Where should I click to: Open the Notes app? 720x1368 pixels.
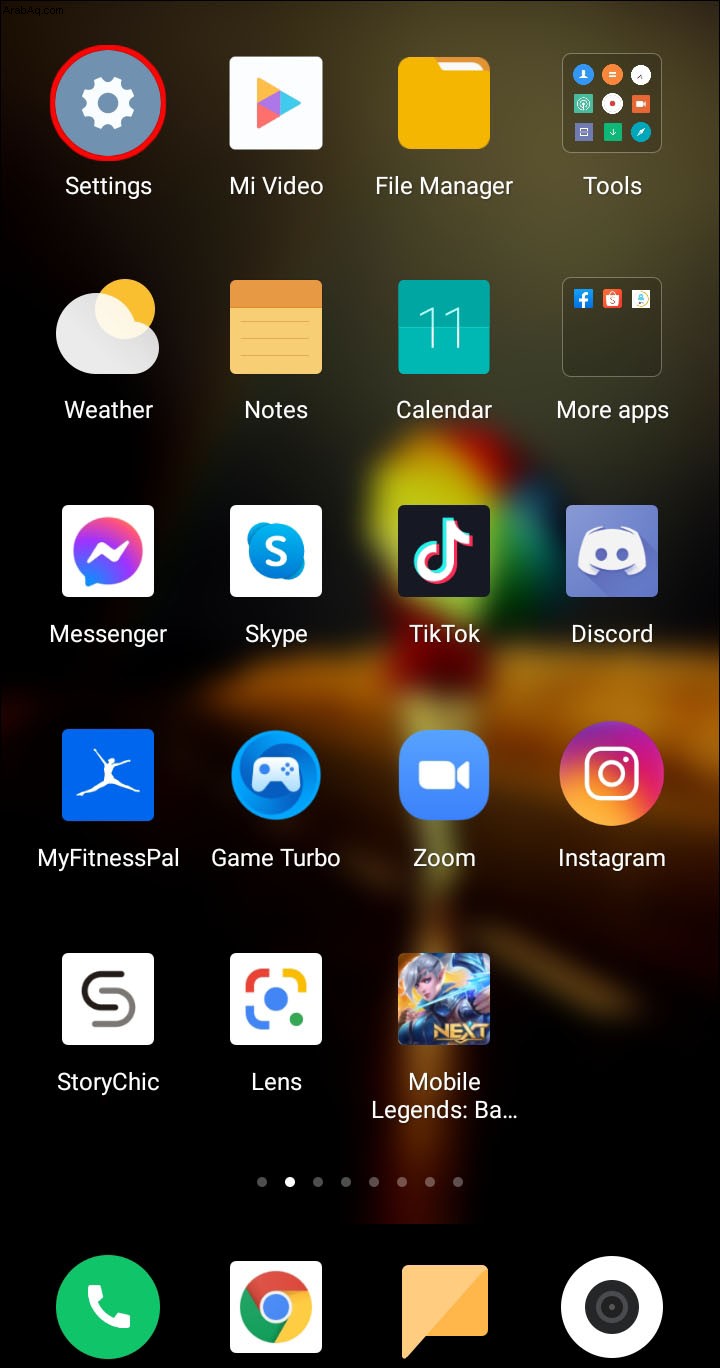(276, 327)
